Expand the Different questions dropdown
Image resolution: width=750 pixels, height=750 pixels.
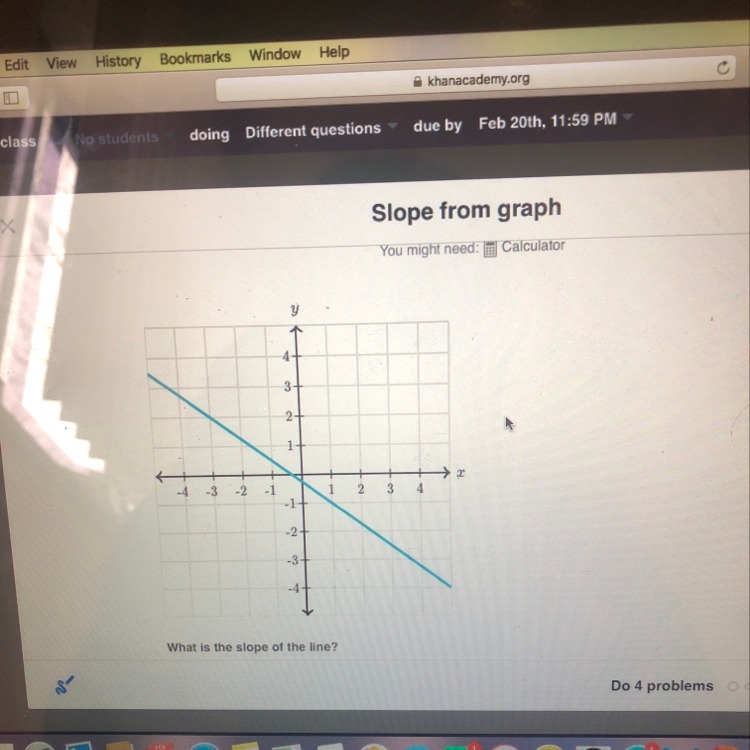(x=322, y=129)
